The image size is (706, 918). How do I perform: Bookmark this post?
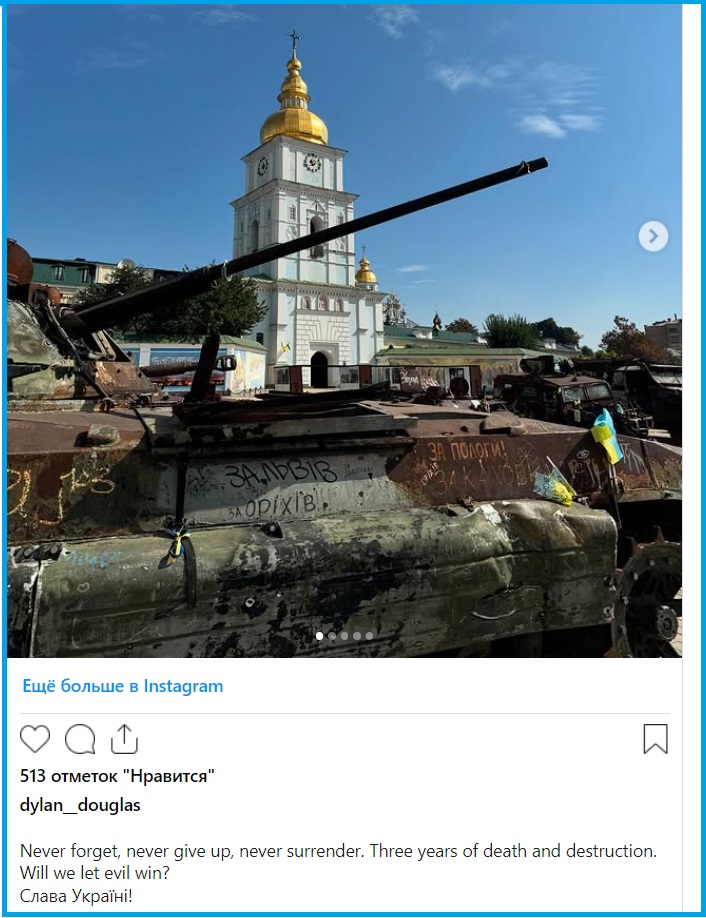click(x=655, y=739)
